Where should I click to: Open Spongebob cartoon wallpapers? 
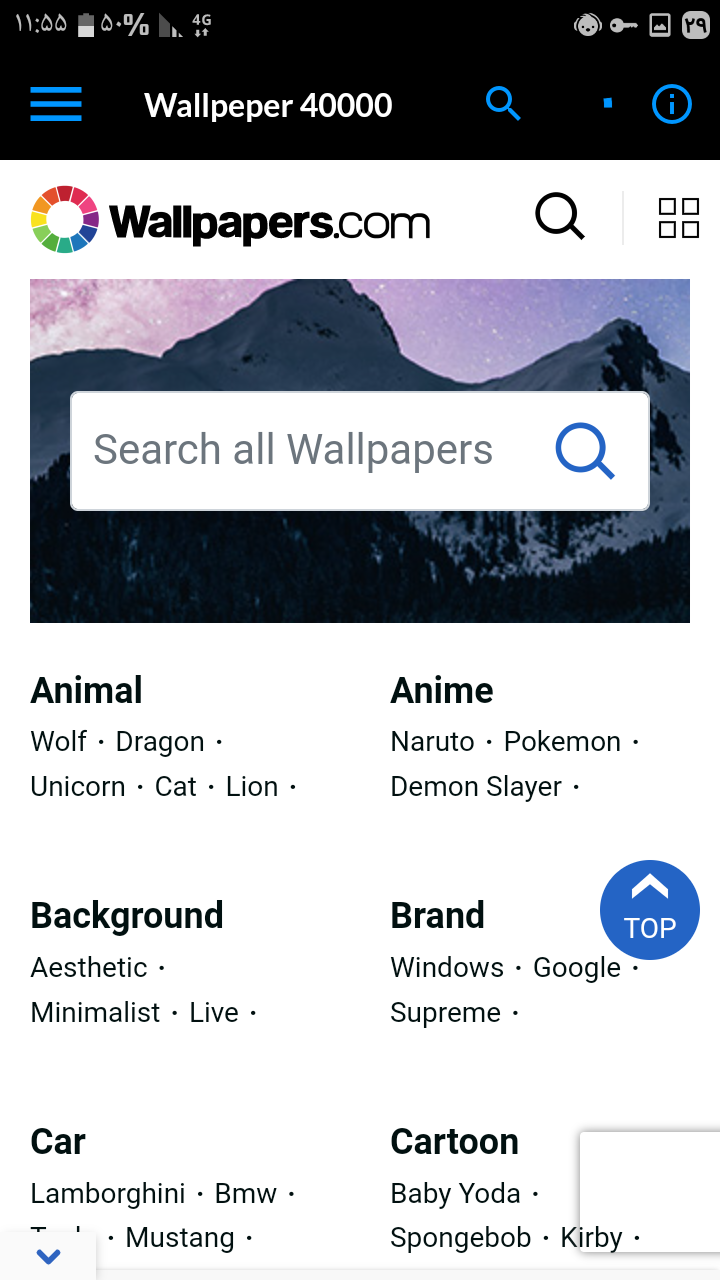[x=460, y=1238]
